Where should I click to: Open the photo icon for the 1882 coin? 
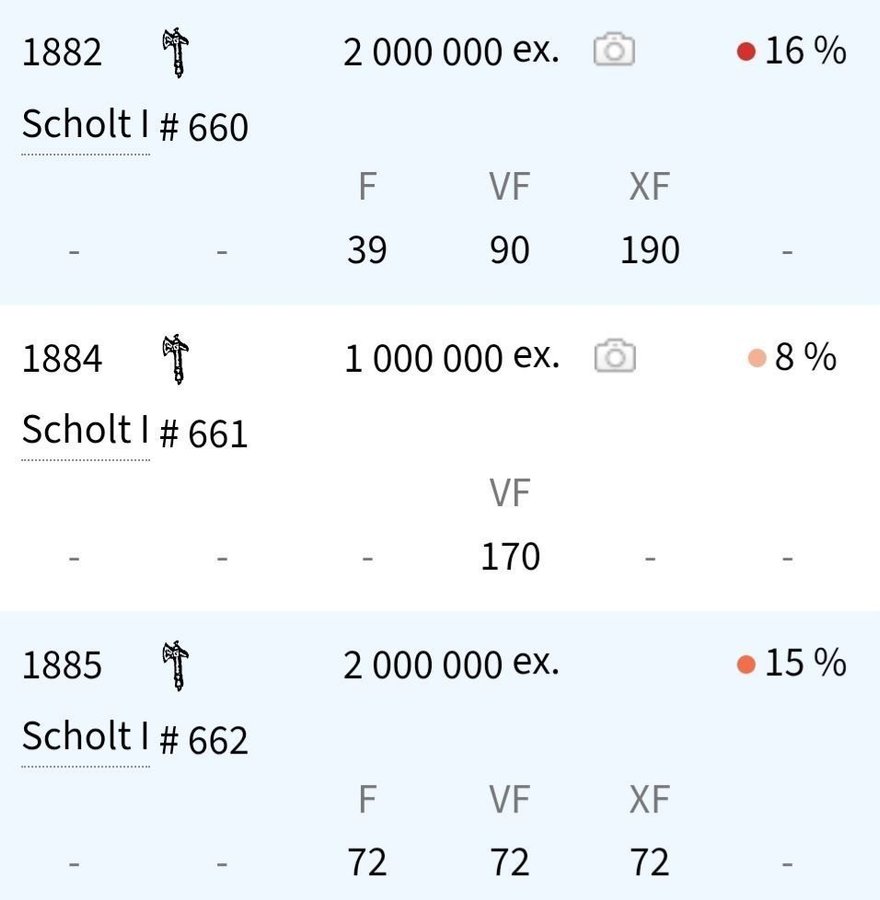(x=613, y=50)
